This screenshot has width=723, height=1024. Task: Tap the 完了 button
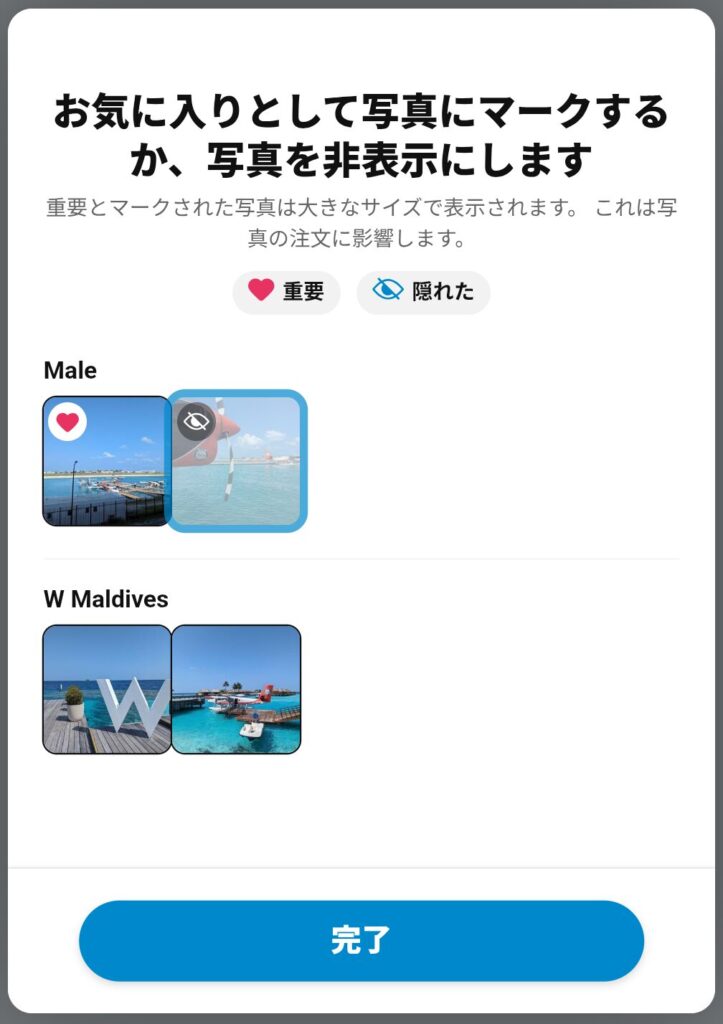[361, 941]
